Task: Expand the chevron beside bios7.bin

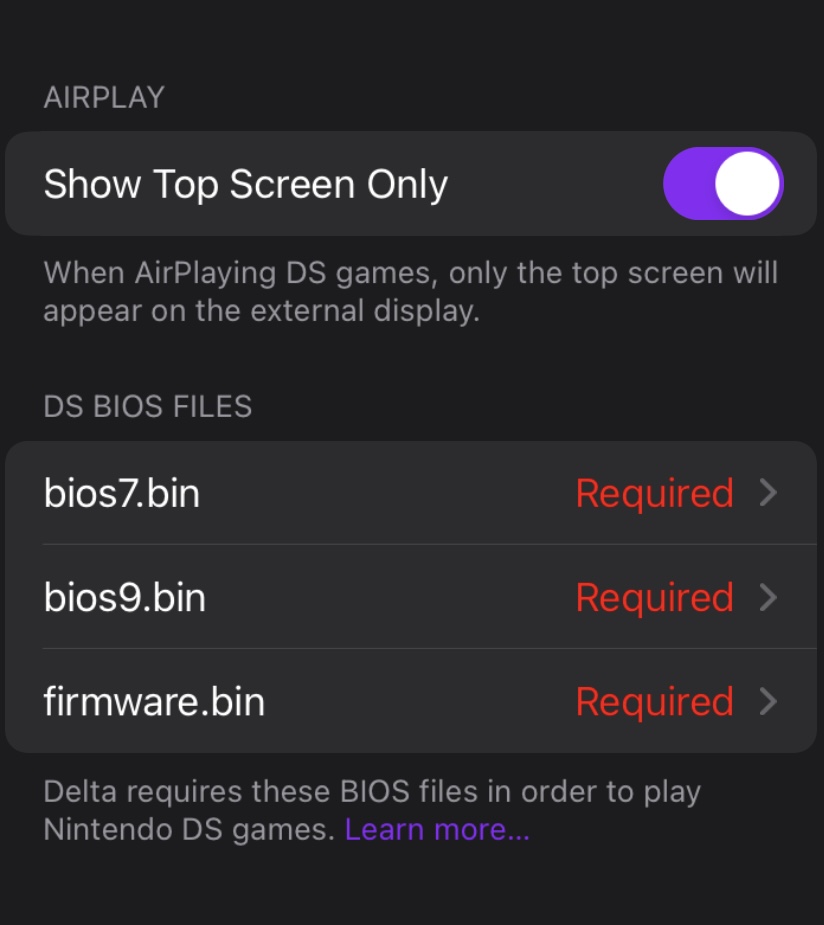Action: tap(769, 493)
